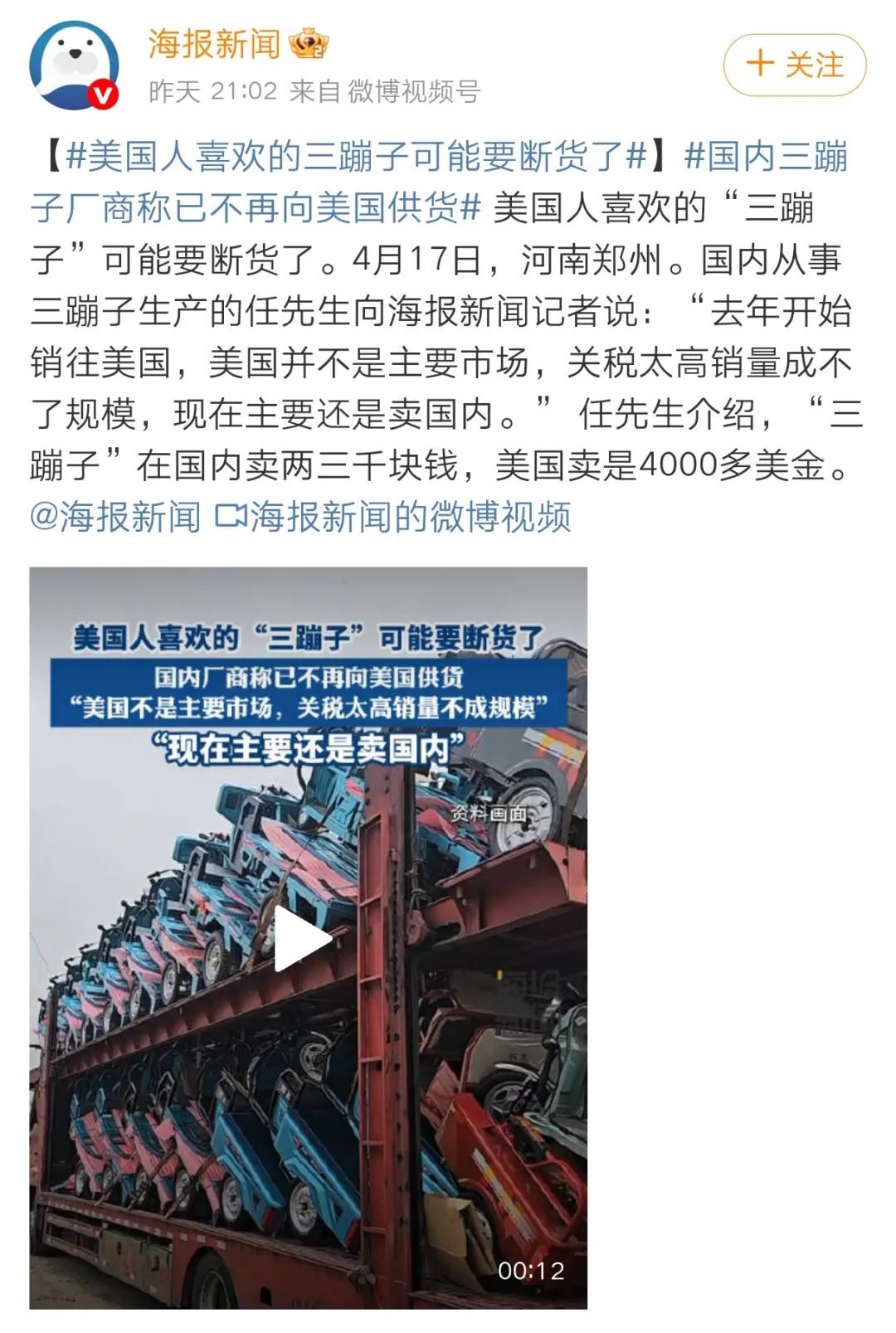
Task: Open the @海报新闻 mention link
Action: 115,517
